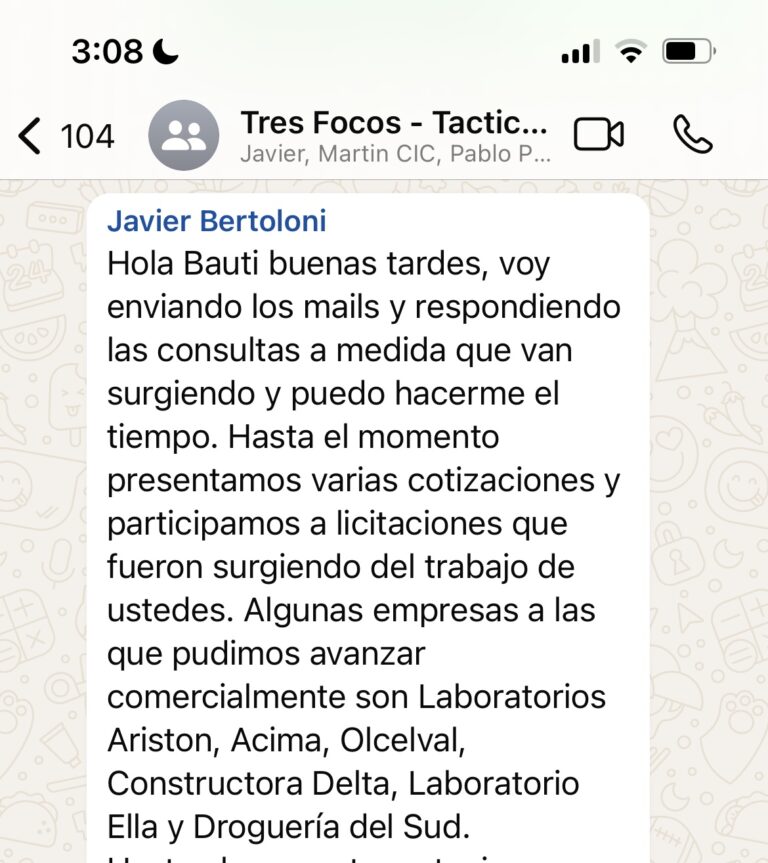Start a group voice call
768x863 pixels.
point(691,135)
